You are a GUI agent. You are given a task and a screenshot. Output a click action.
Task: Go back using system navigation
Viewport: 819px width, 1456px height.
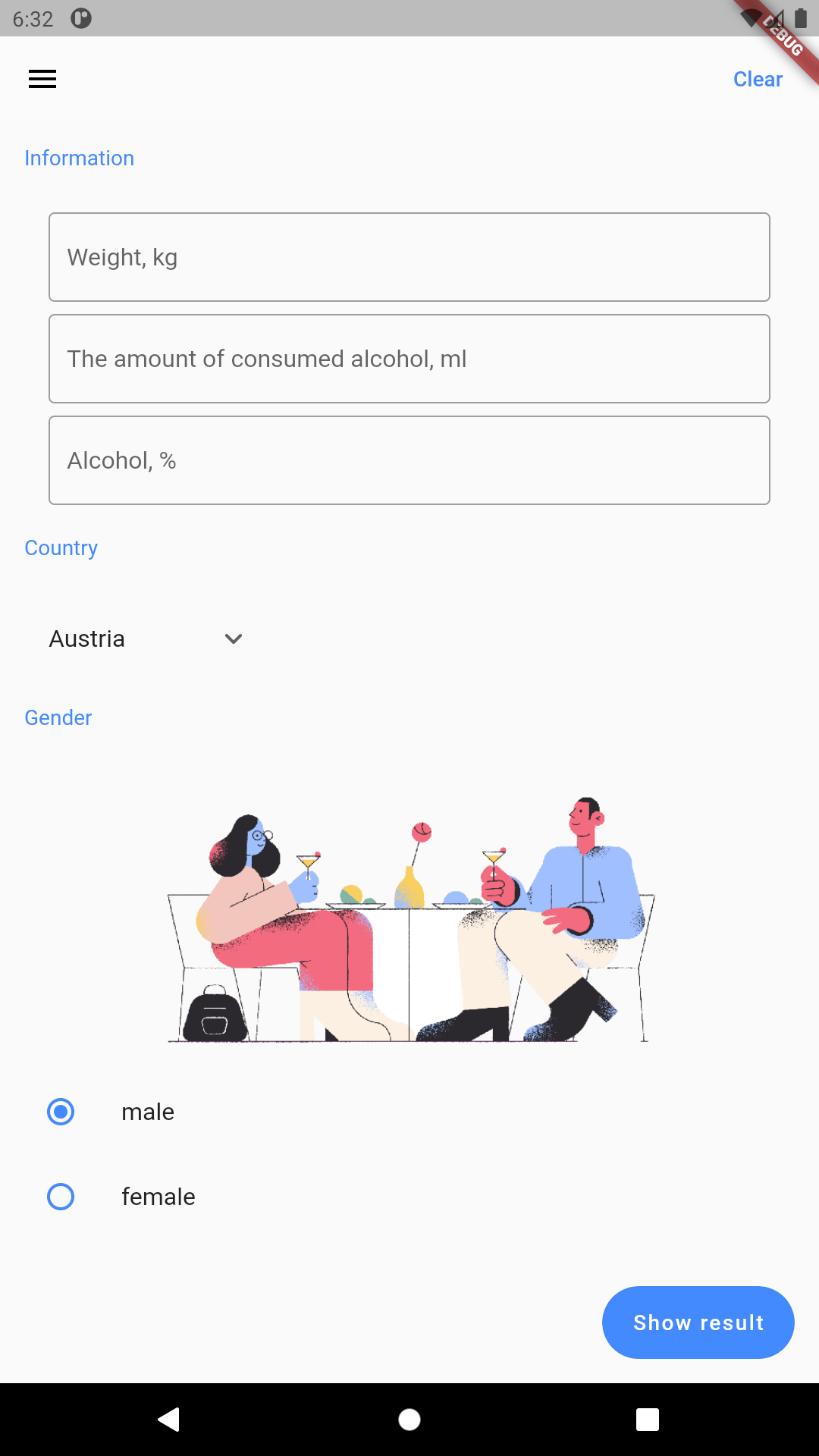(168, 1420)
